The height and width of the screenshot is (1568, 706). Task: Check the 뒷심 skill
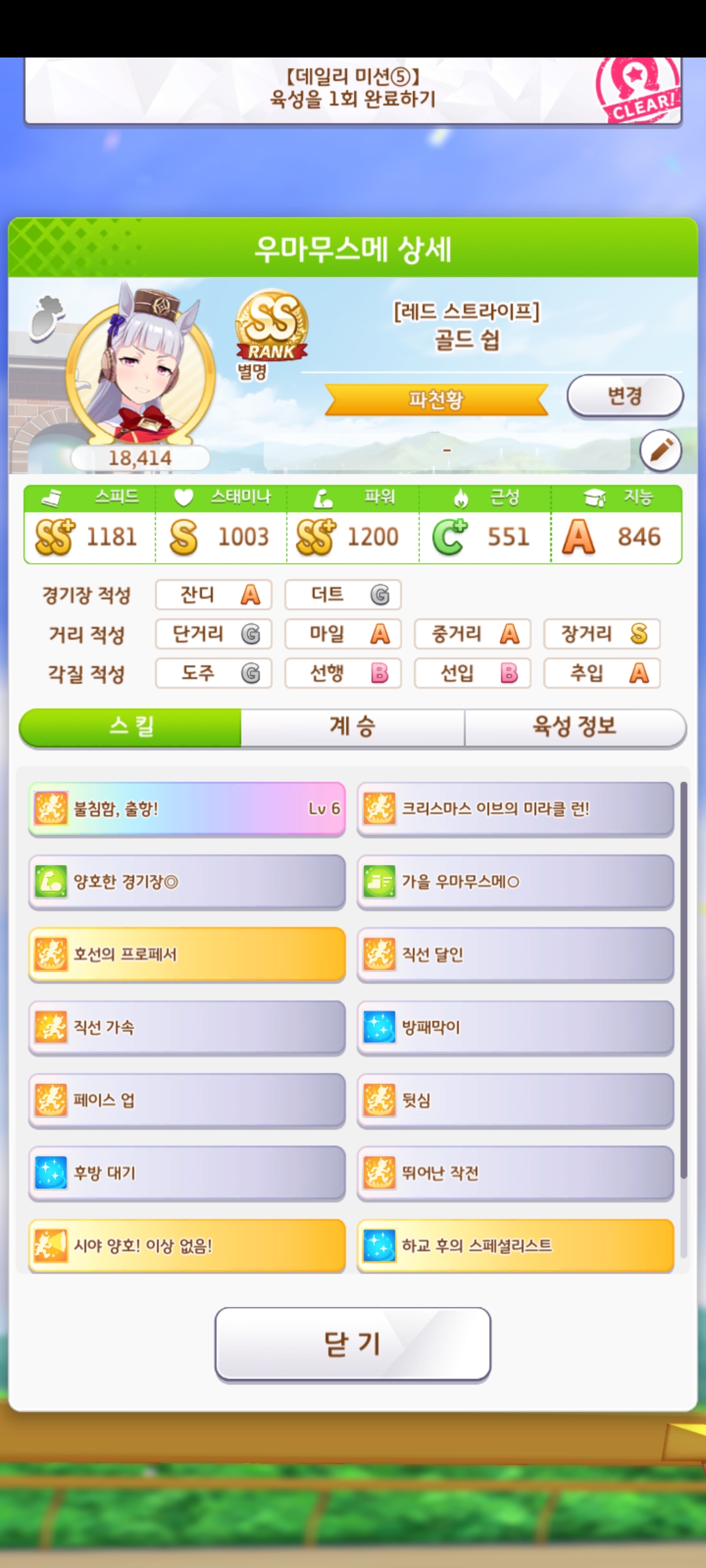pos(515,1100)
